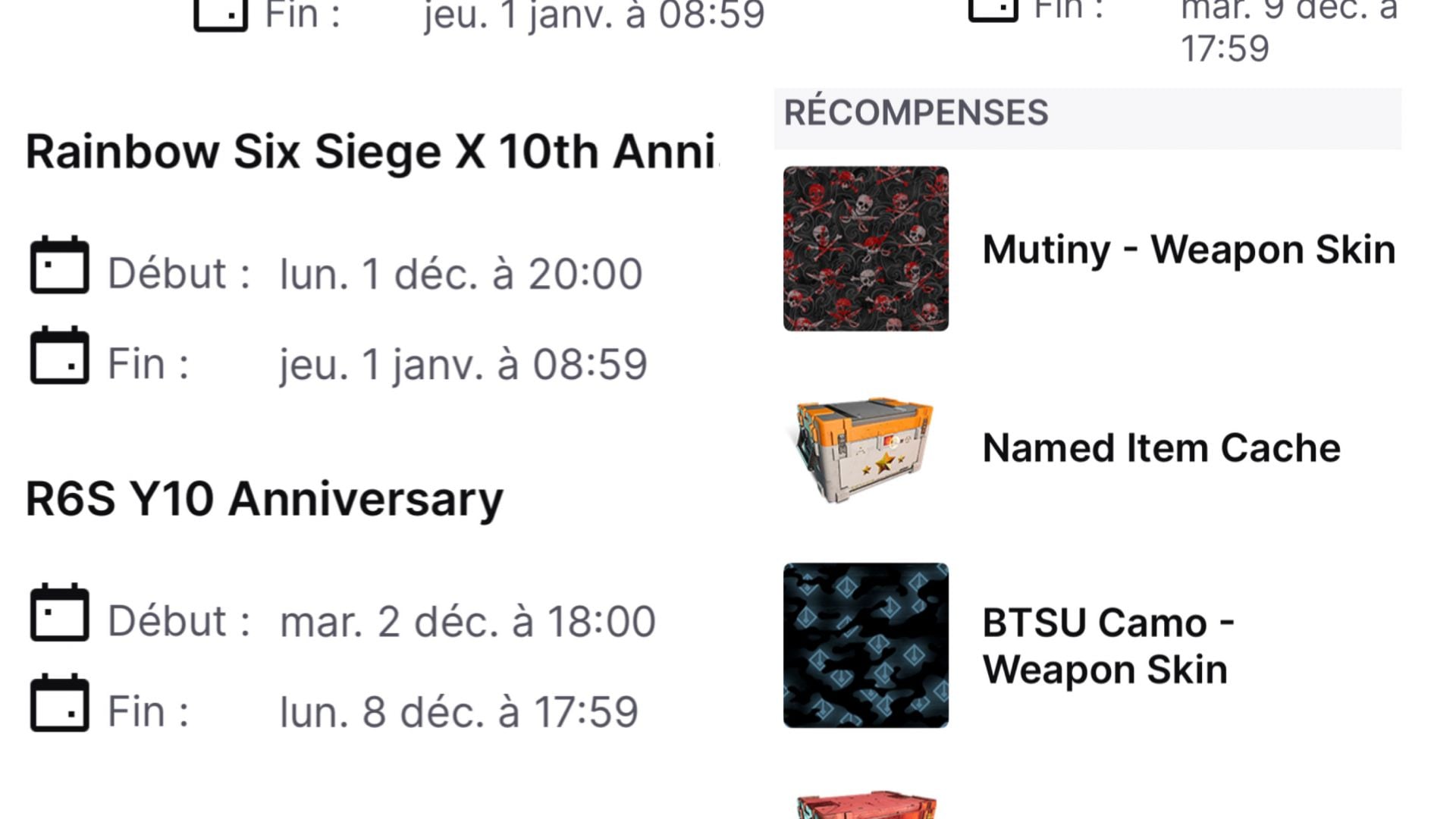Select the R6S Y10 Anniversary campaign
1456x819 pixels.
[x=265, y=499]
